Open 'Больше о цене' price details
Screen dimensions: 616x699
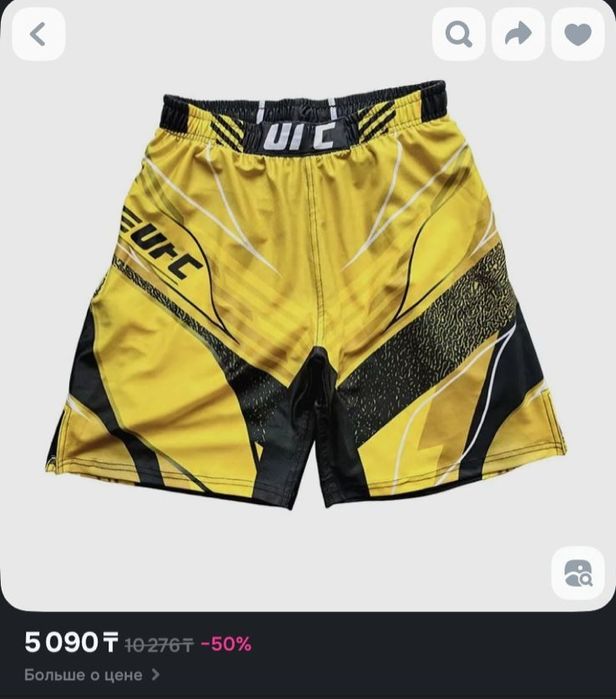(92, 675)
